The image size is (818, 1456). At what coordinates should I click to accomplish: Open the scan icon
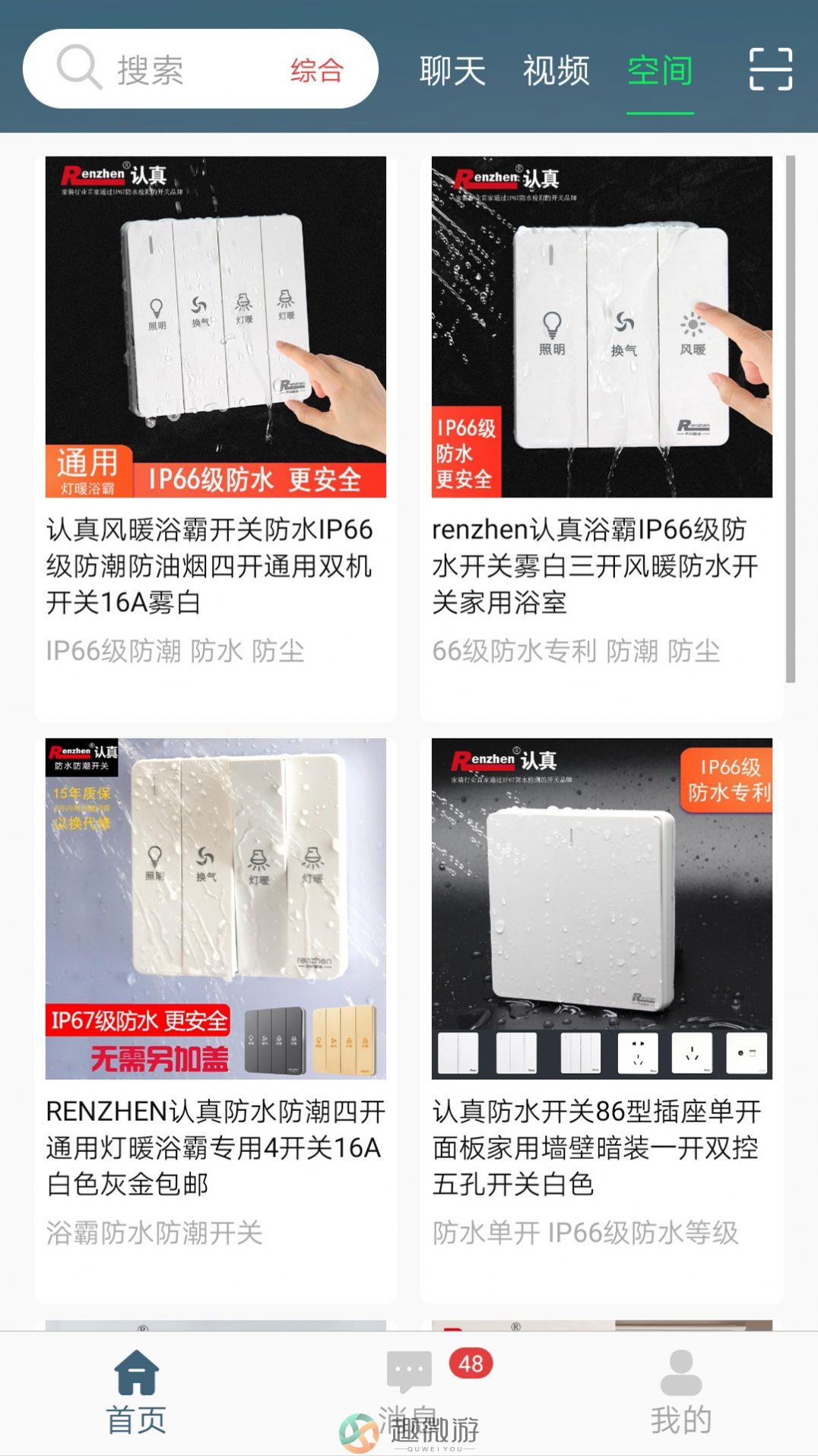770,69
